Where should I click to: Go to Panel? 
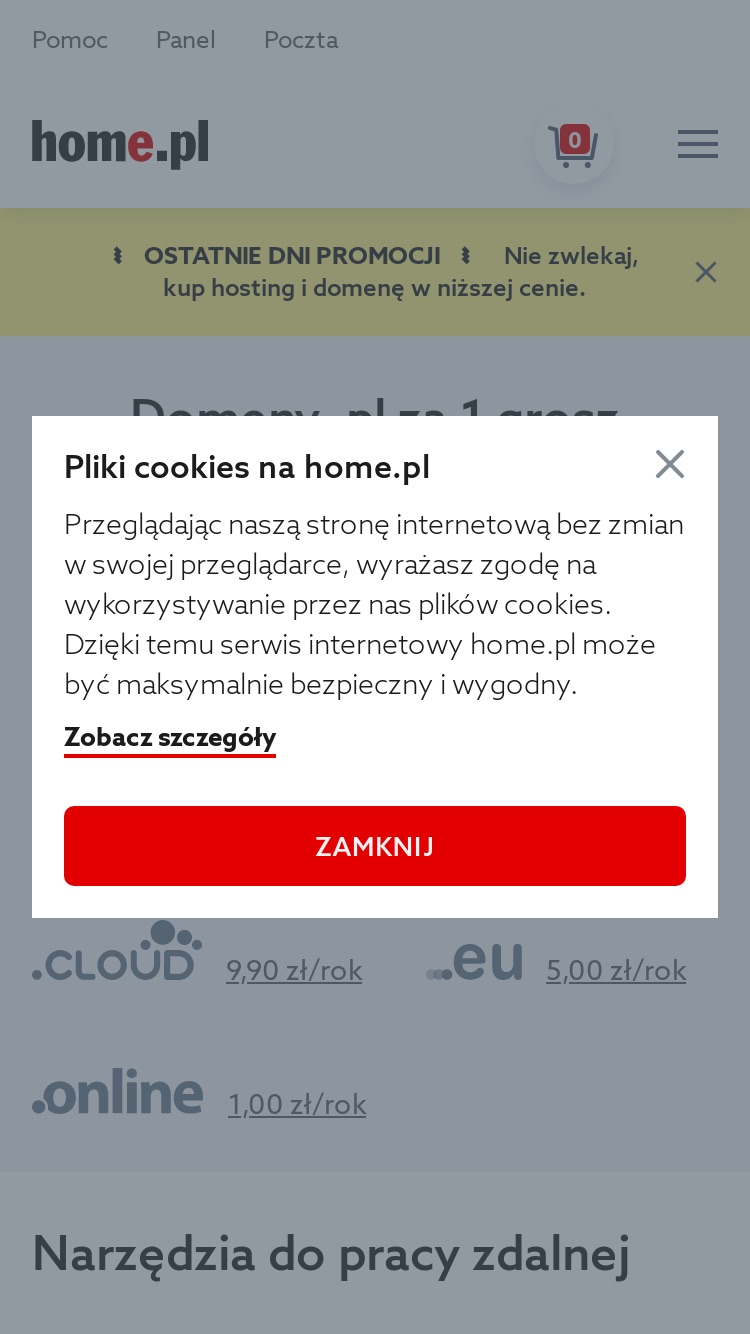[186, 40]
